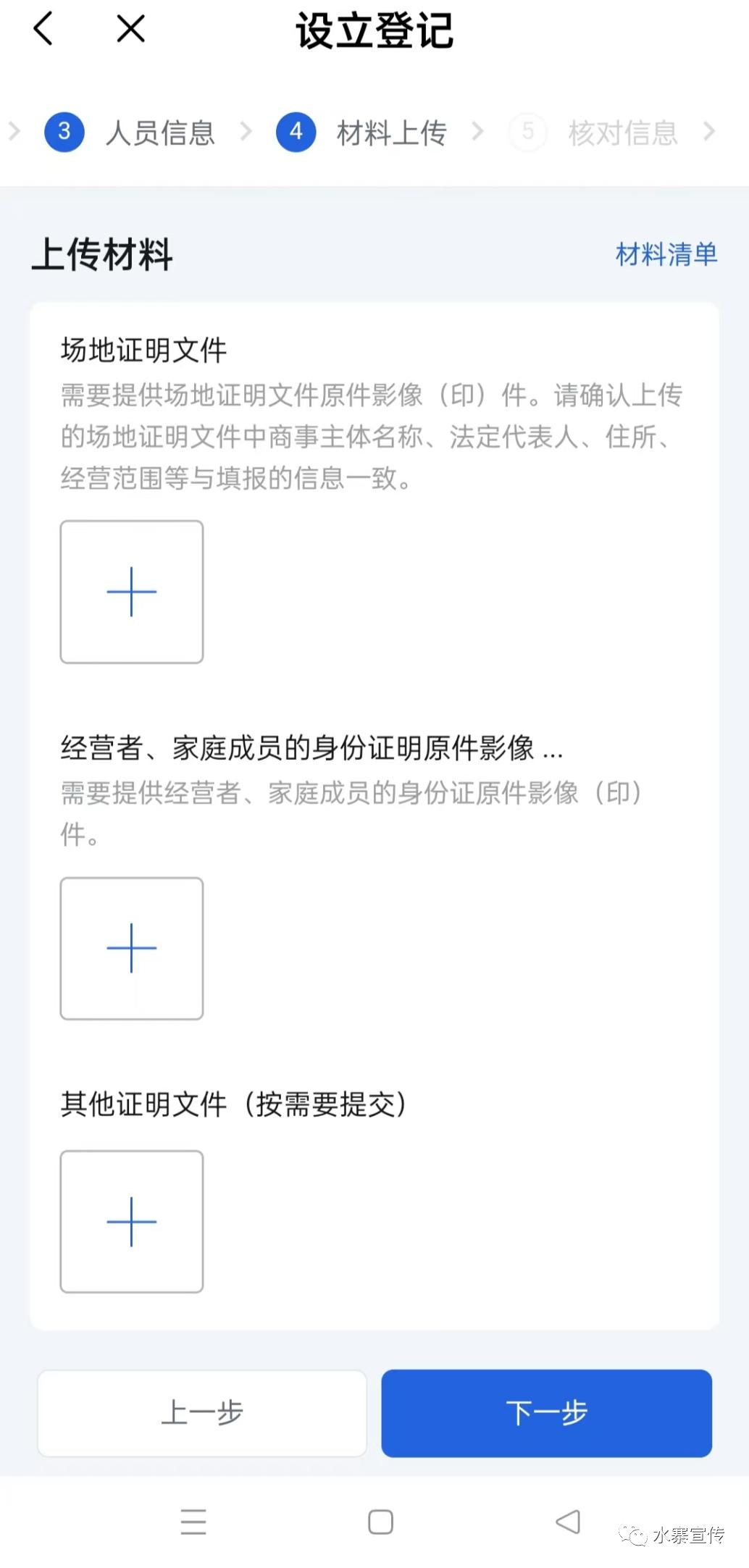Open the 材料清单 link
749x1568 pixels.
[x=666, y=255]
